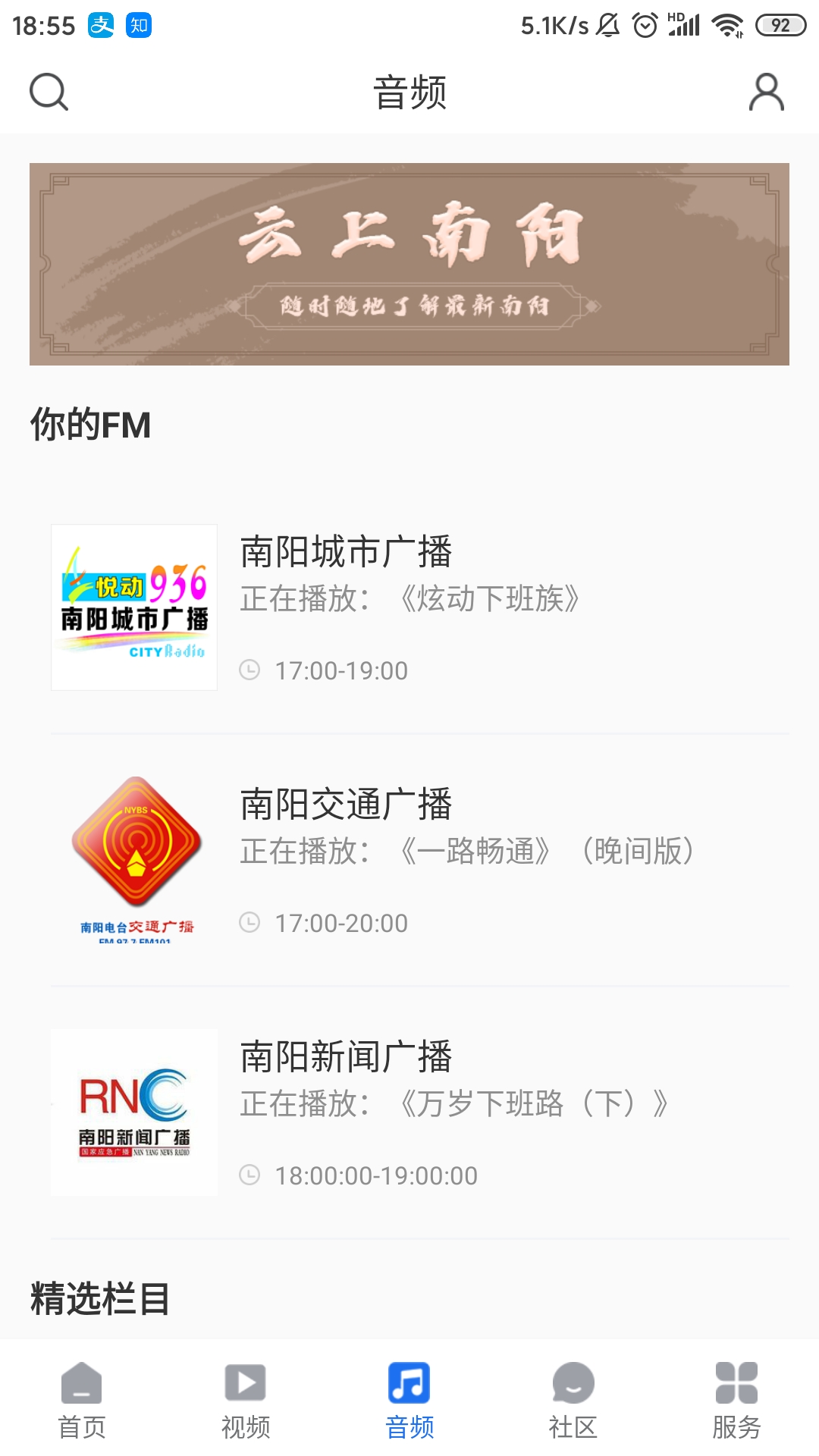This screenshot has height=1456, width=819.
Task: Tap the clock icon beside 18:00:00-19:00:00
Action: 250,1176
